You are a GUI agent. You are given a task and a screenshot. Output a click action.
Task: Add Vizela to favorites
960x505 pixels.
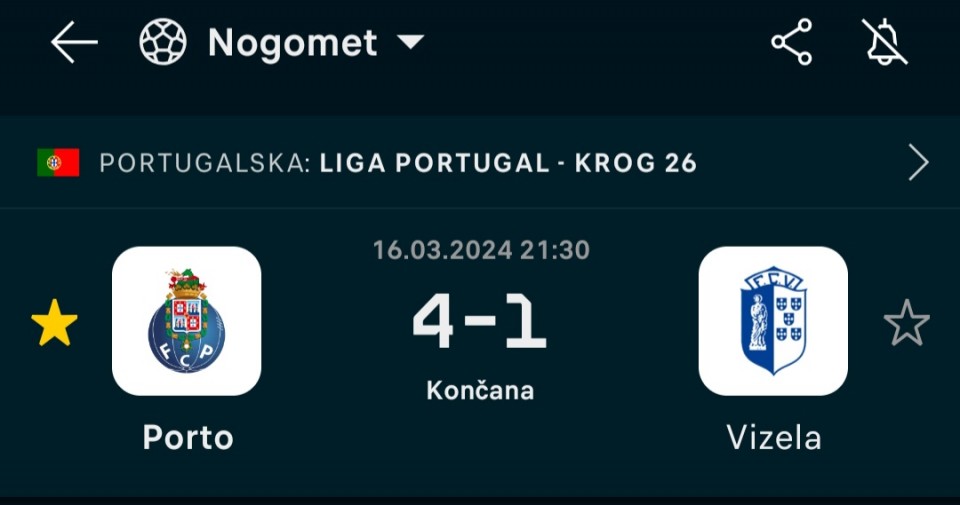(x=906, y=325)
